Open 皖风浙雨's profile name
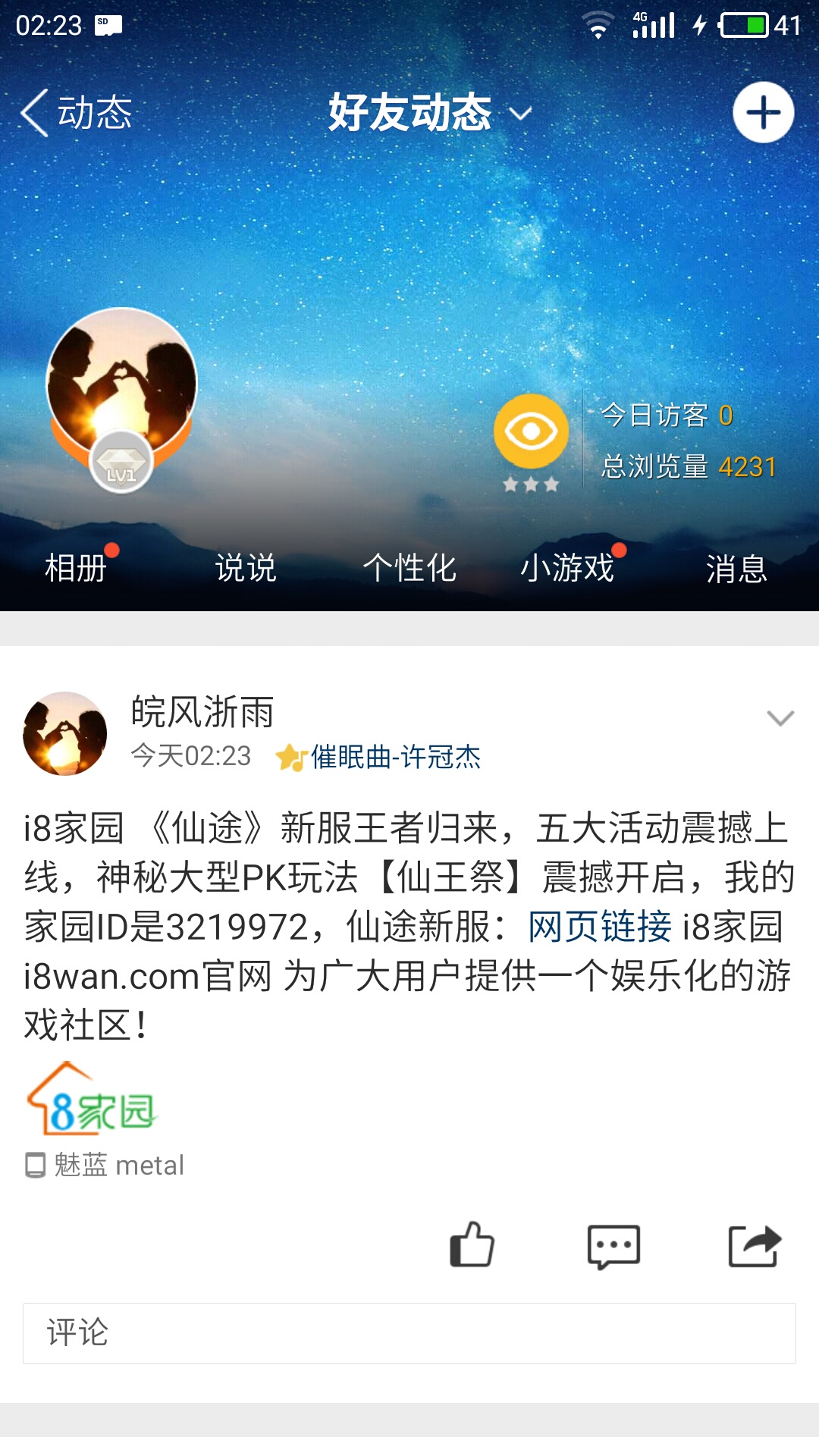 coord(202,711)
